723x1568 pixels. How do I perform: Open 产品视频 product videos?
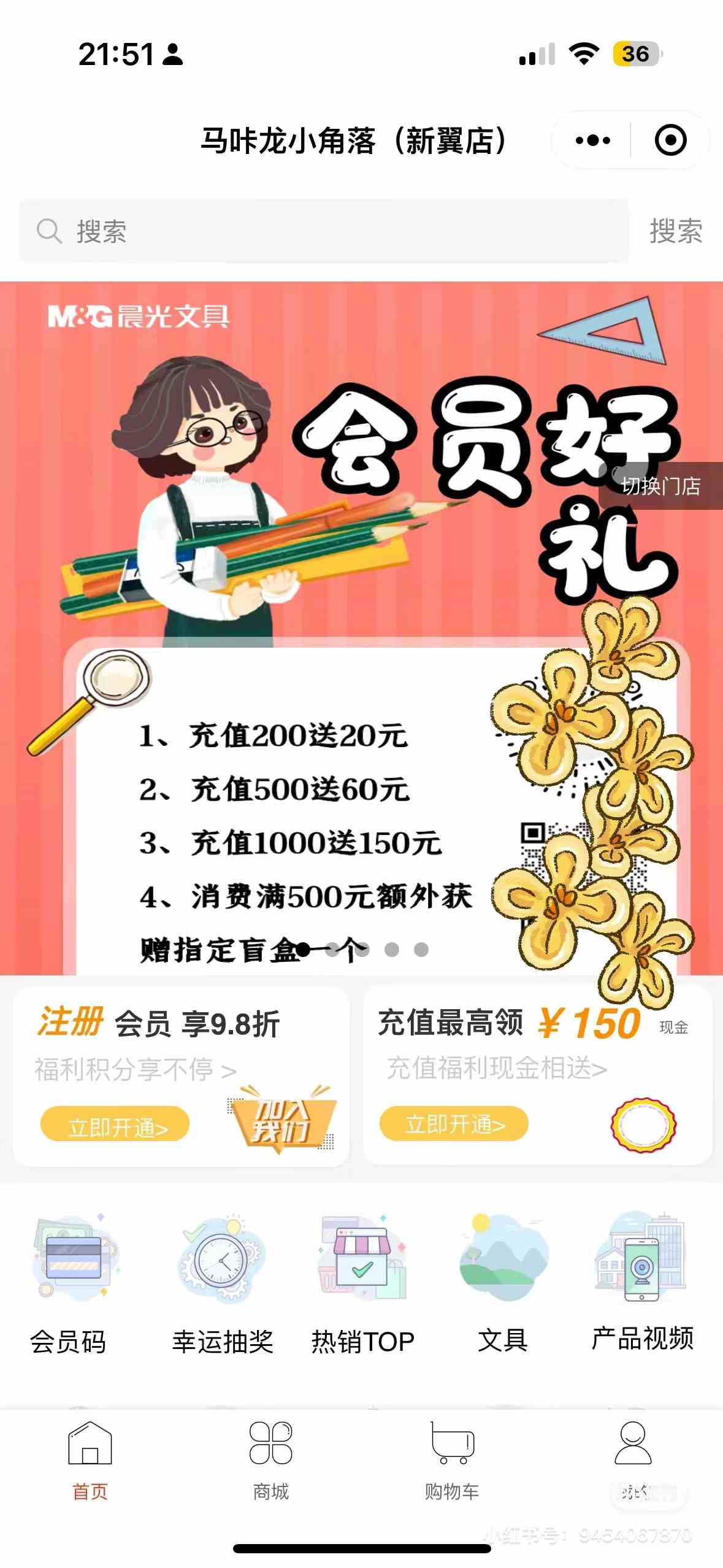pyautogui.click(x=641, y=1282)
